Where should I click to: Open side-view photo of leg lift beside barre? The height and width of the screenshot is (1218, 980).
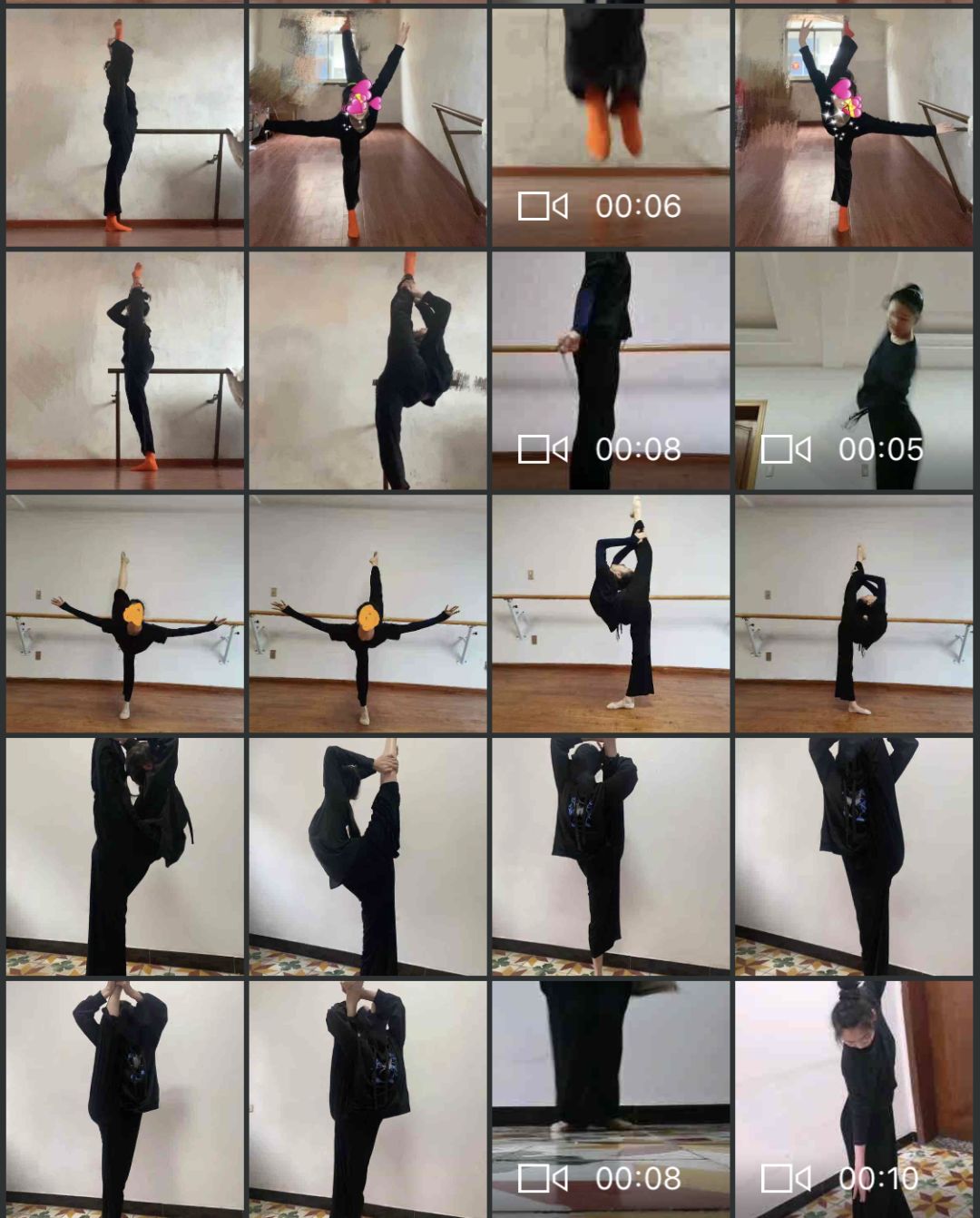coord(124,127)
